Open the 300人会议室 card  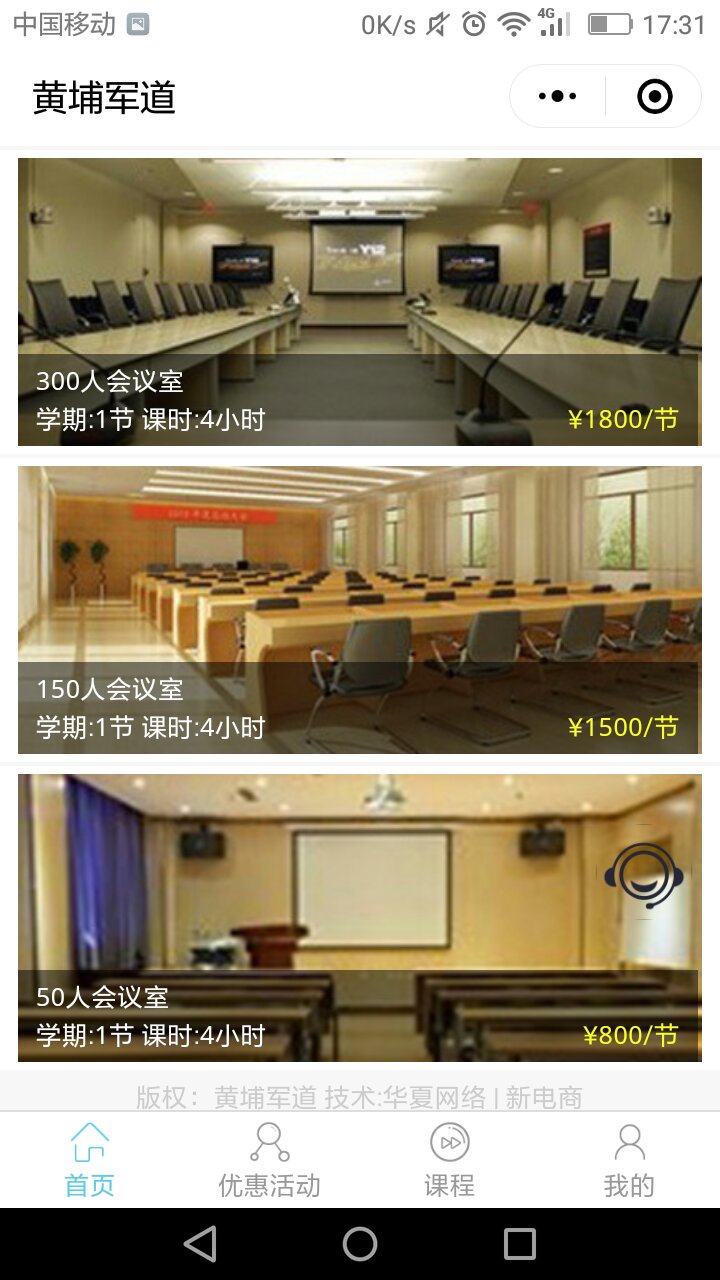coord(359,301)
